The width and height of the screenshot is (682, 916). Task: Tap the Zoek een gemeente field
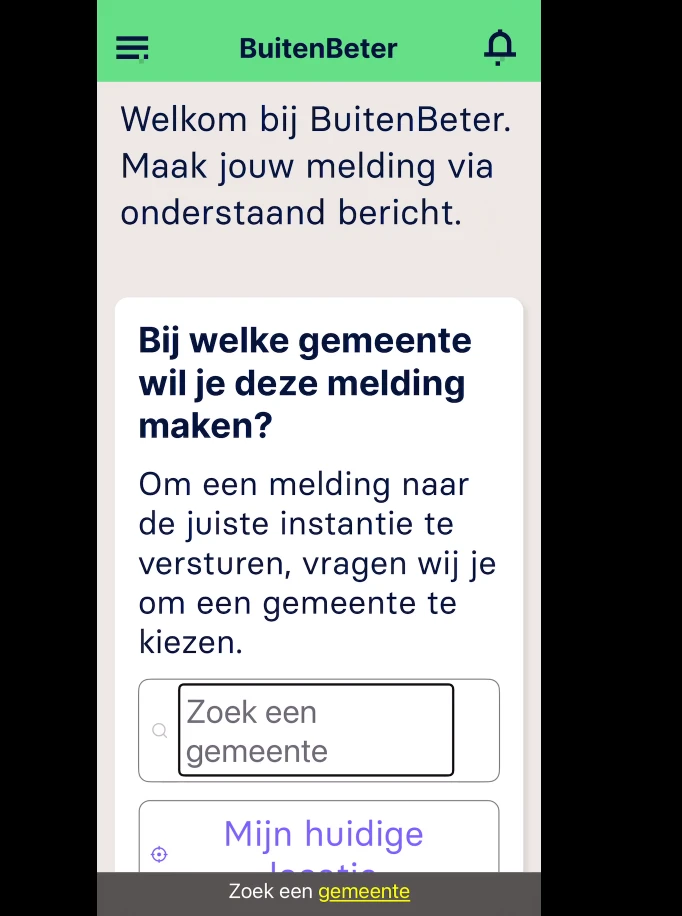pyautogui.click(x=316, y=730)
